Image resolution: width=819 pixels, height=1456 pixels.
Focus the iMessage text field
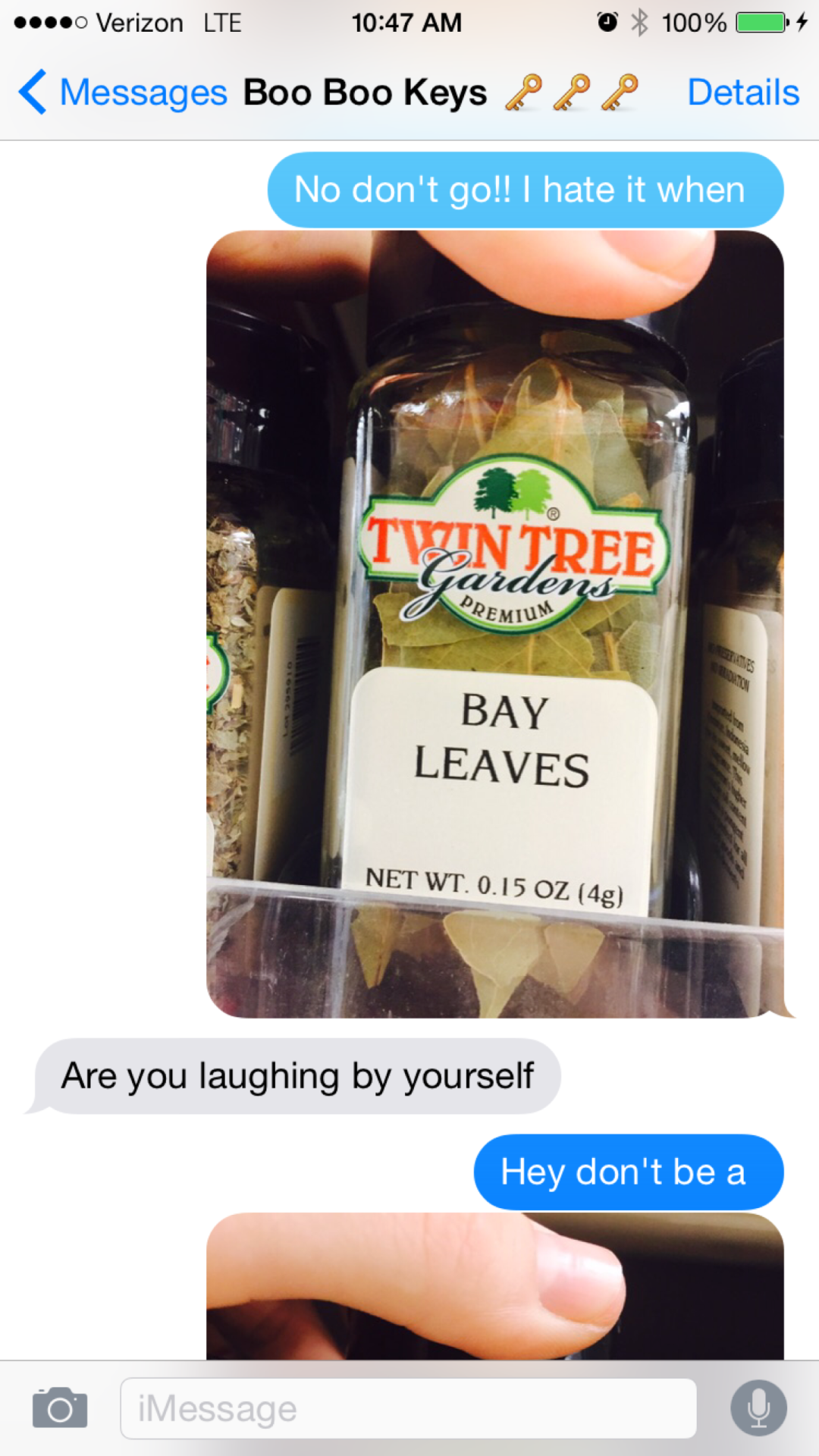(408, 1408)
